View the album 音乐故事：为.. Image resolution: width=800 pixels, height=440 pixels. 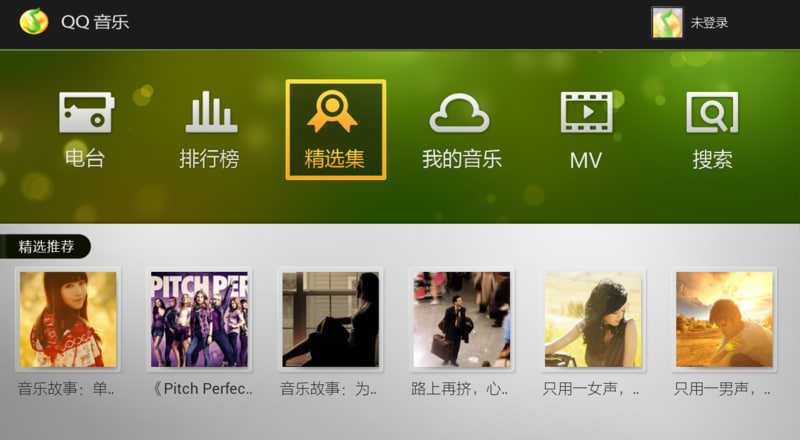330,320
